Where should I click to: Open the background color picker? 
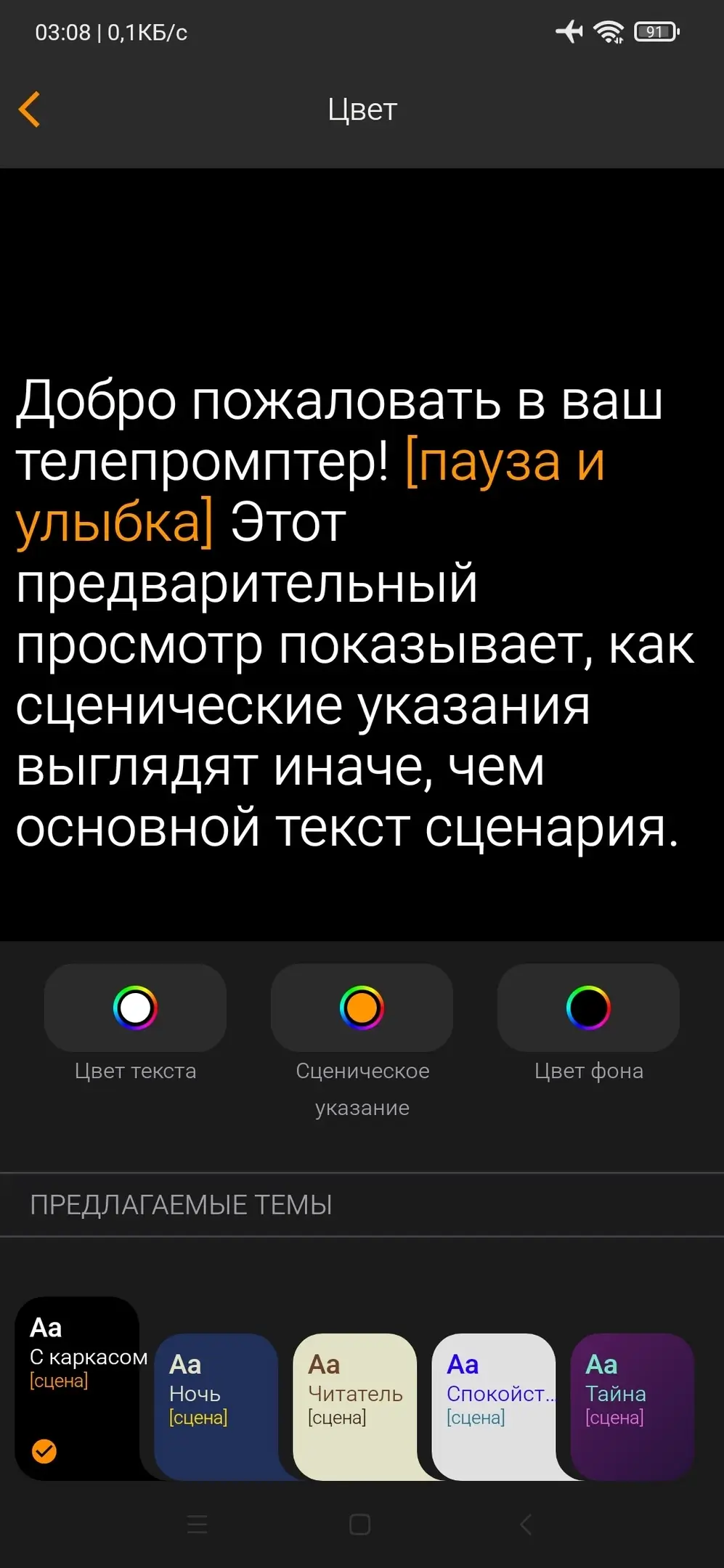tap(588, 1008)
